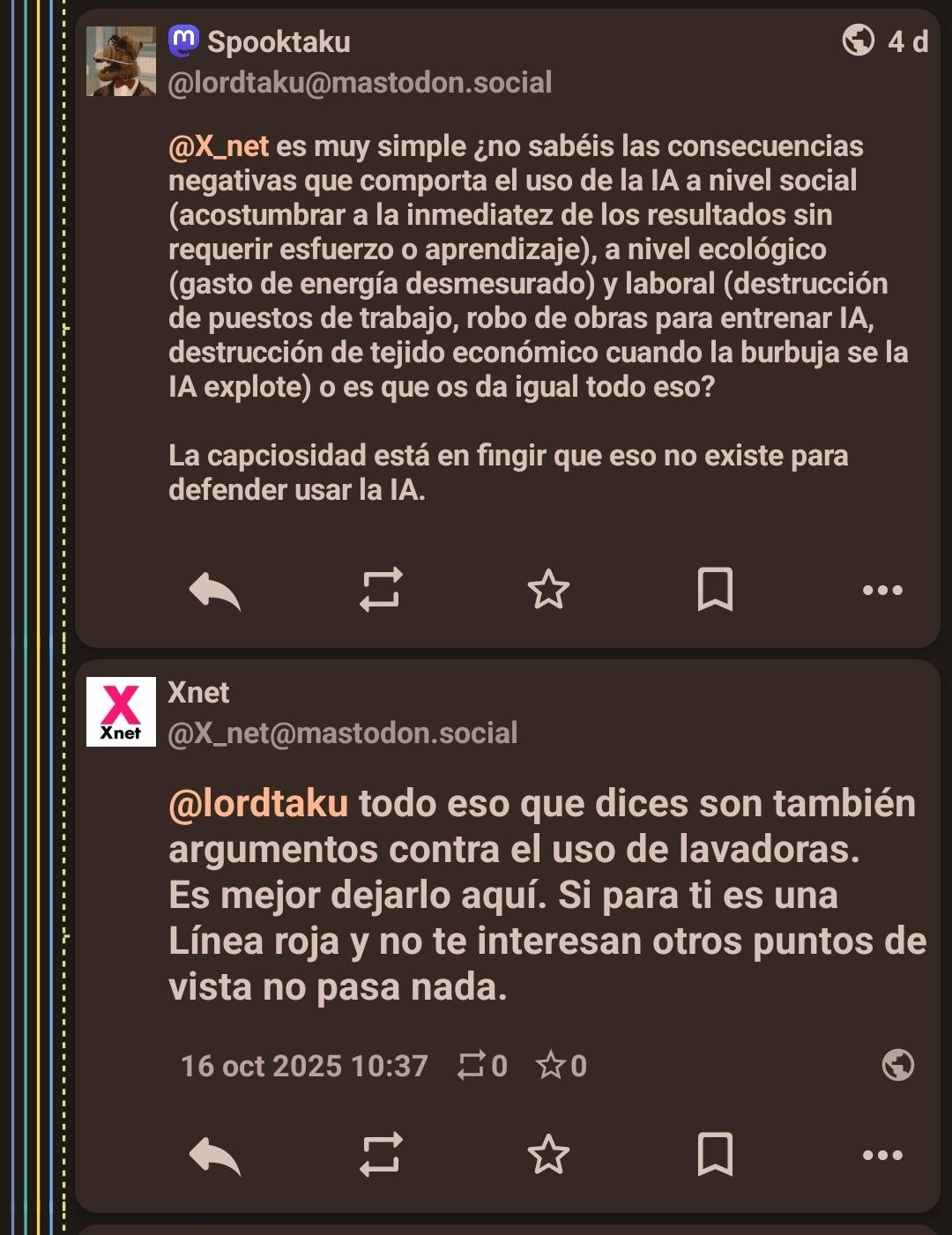Boost Xnet's post
The width and height of the screenshot is (952, 1235).
pos(381,1154)
